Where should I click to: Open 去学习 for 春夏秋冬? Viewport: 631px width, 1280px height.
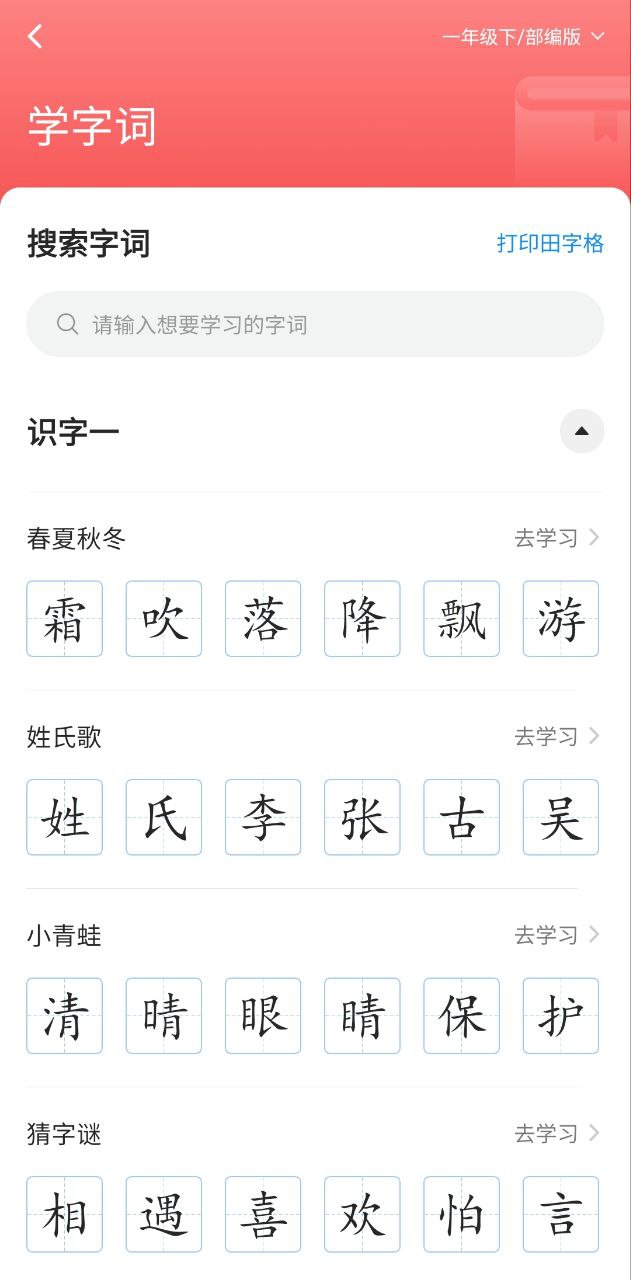point(557,538)
